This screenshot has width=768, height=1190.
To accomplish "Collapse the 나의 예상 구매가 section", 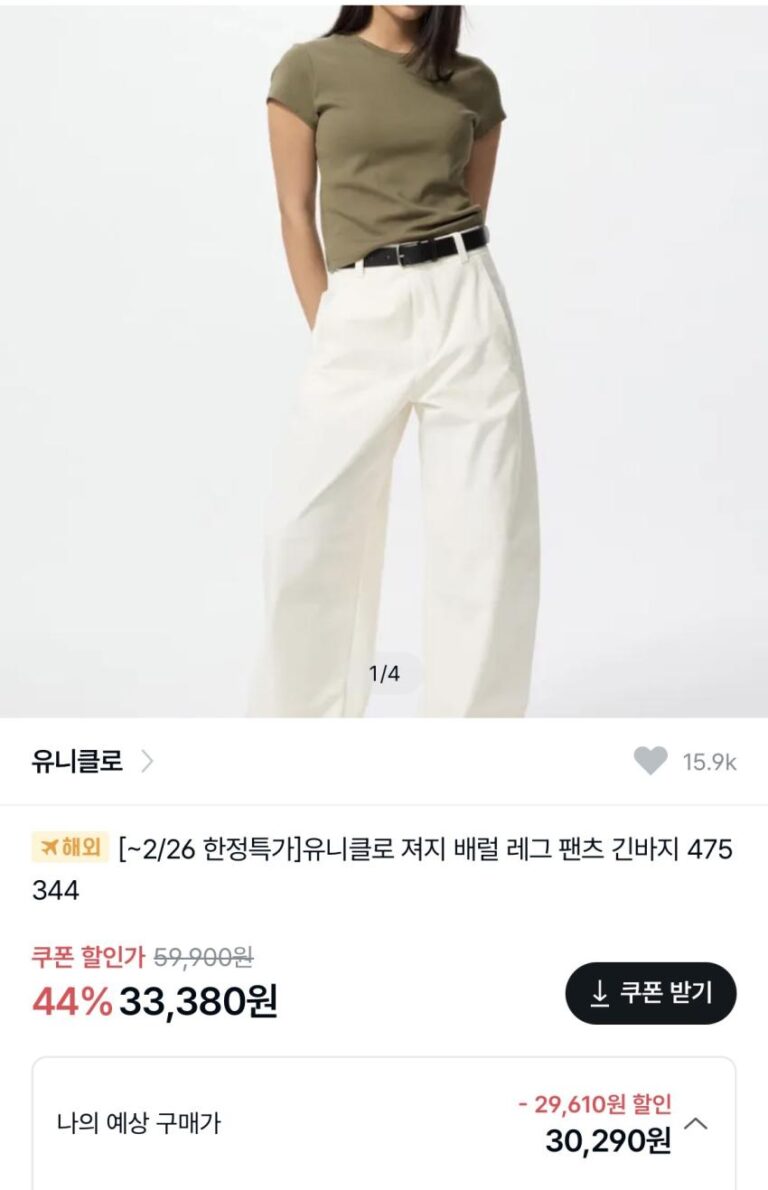I will point(697,1123).
